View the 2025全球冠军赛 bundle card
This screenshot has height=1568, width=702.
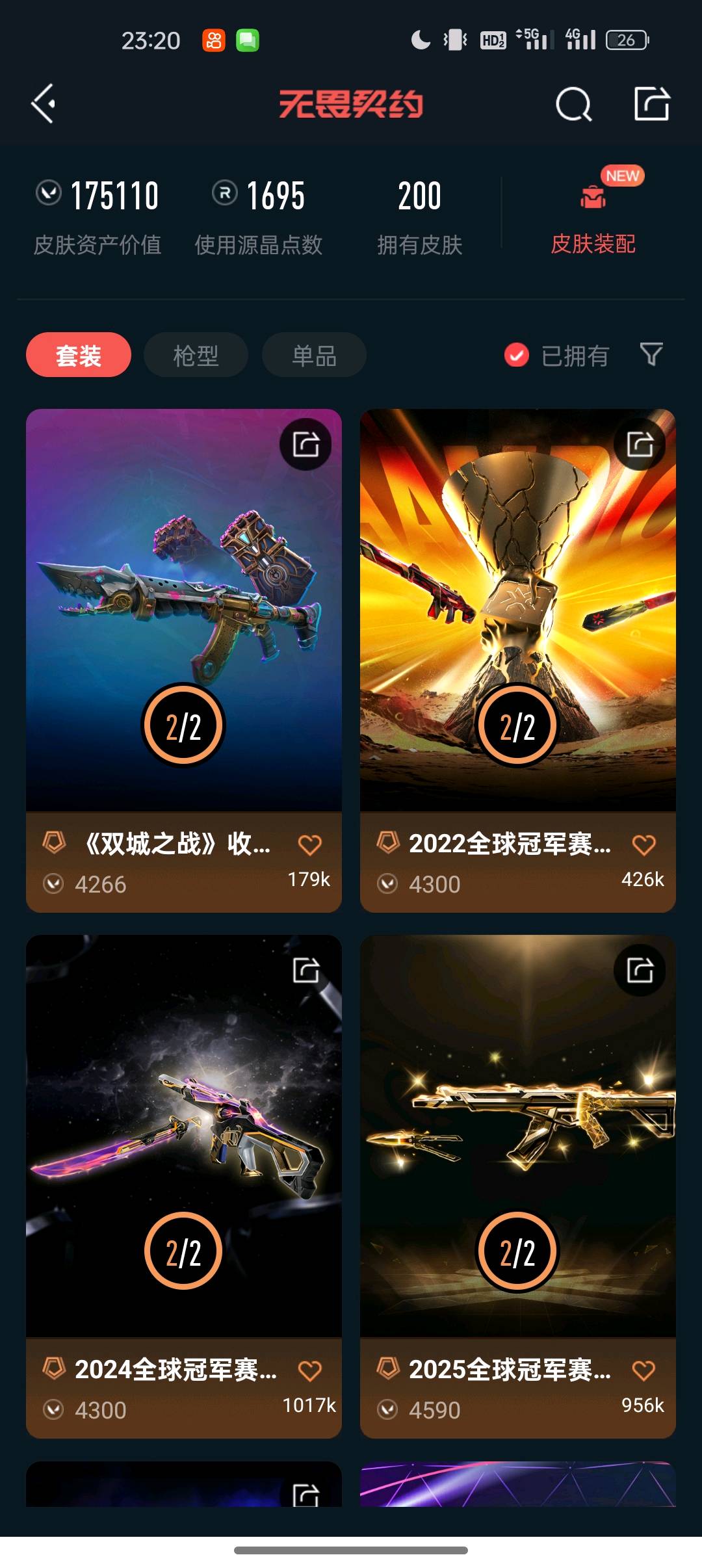click(517, 1138)
